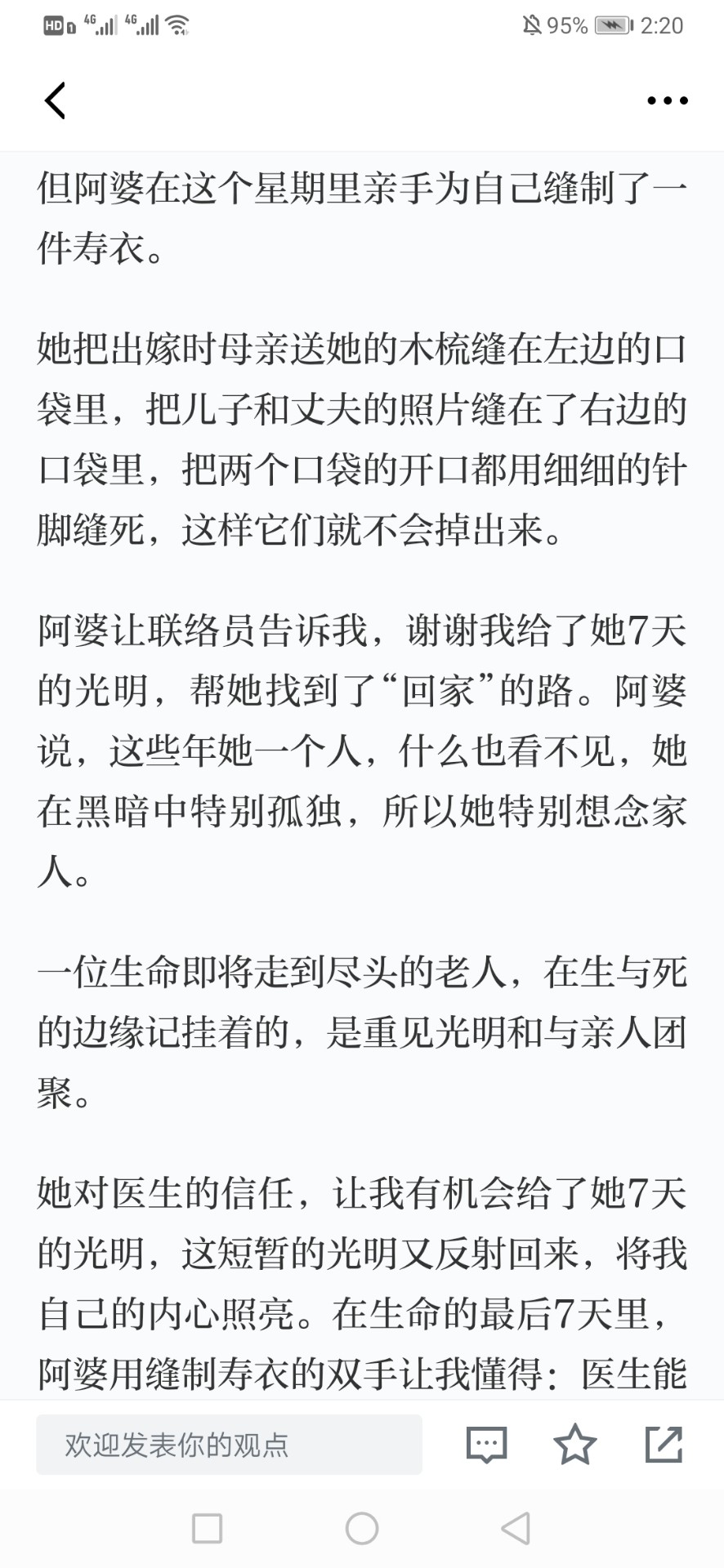This screenshot has width=724, height=1568.
Task: Share the article via share icon
Action: point(664,1444)
